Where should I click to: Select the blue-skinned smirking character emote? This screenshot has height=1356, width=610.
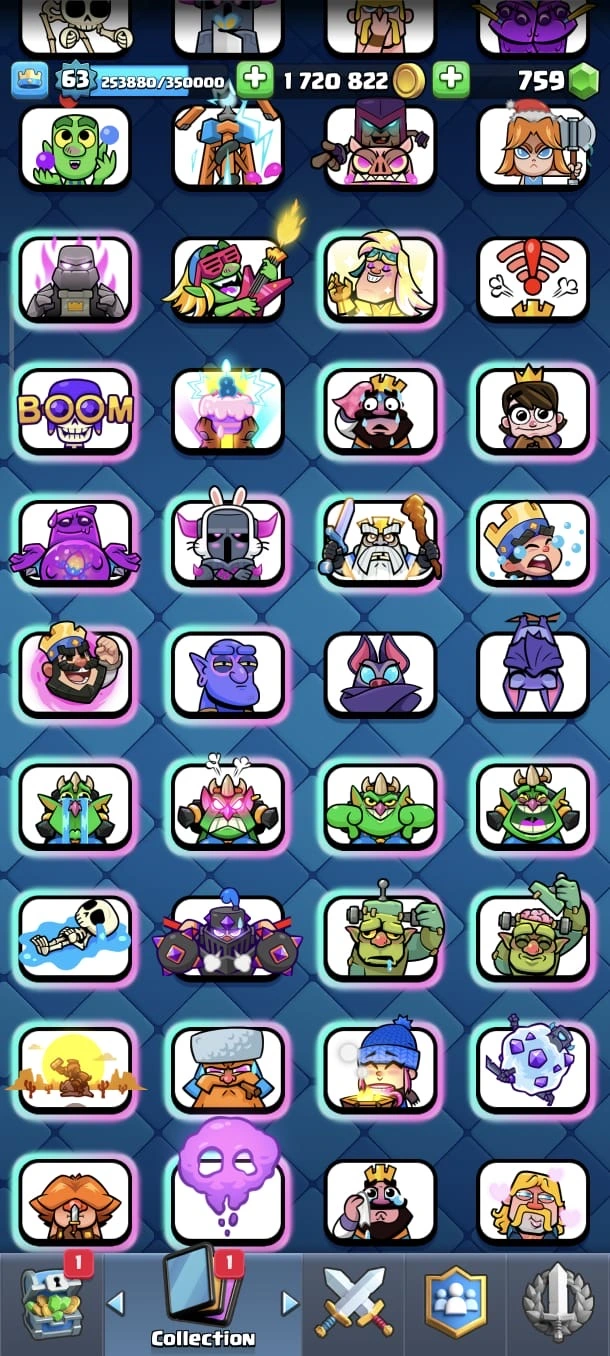(227, 673)
